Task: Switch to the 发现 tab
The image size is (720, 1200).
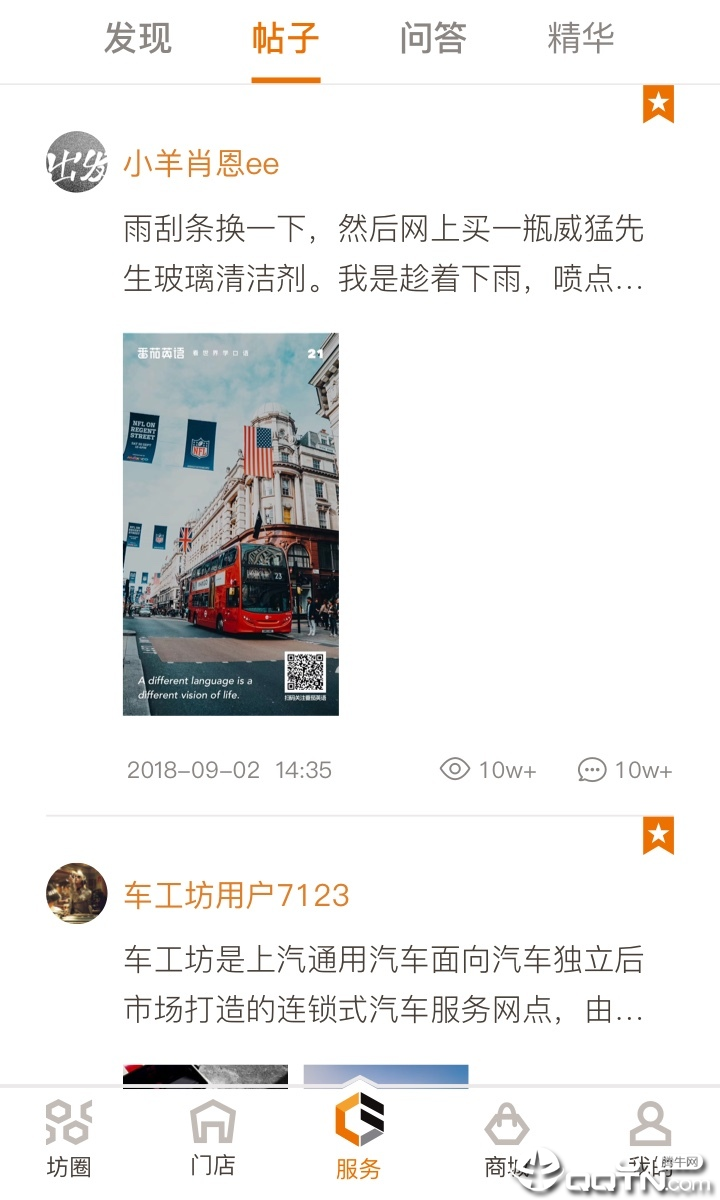Action: coord(138,39)
